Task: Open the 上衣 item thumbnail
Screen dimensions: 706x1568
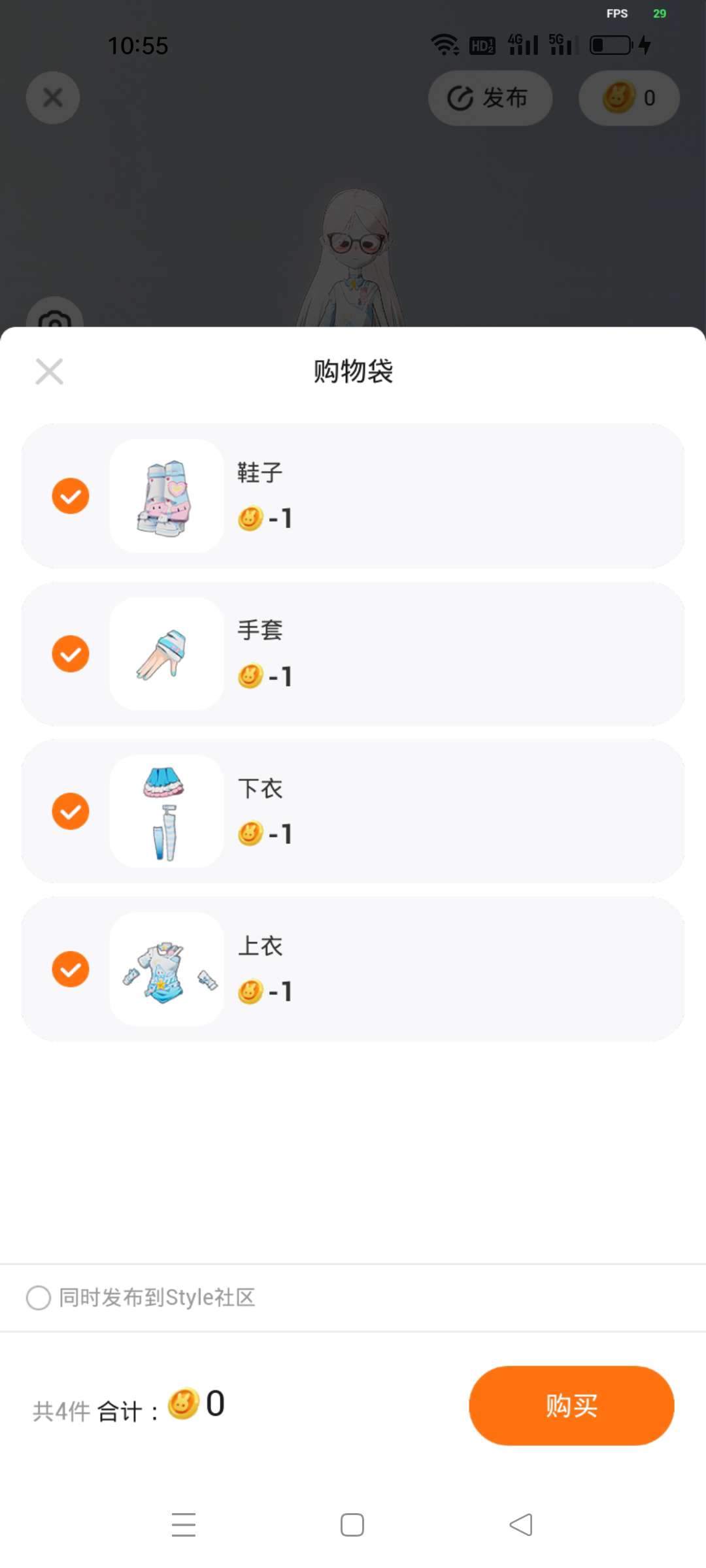Action: pos(166,969)
